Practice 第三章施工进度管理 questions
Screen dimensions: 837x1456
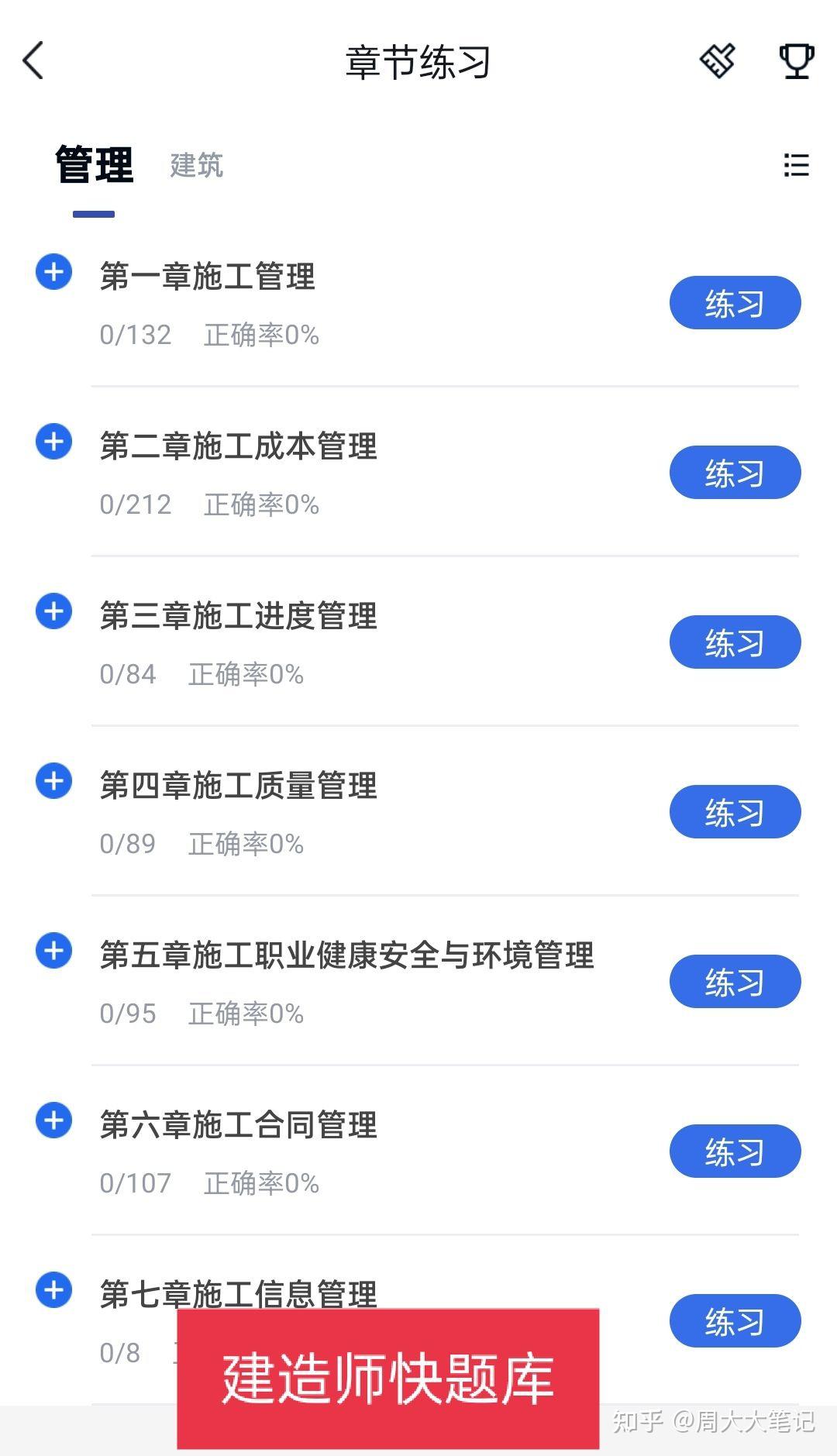click(x=735, y=642)
